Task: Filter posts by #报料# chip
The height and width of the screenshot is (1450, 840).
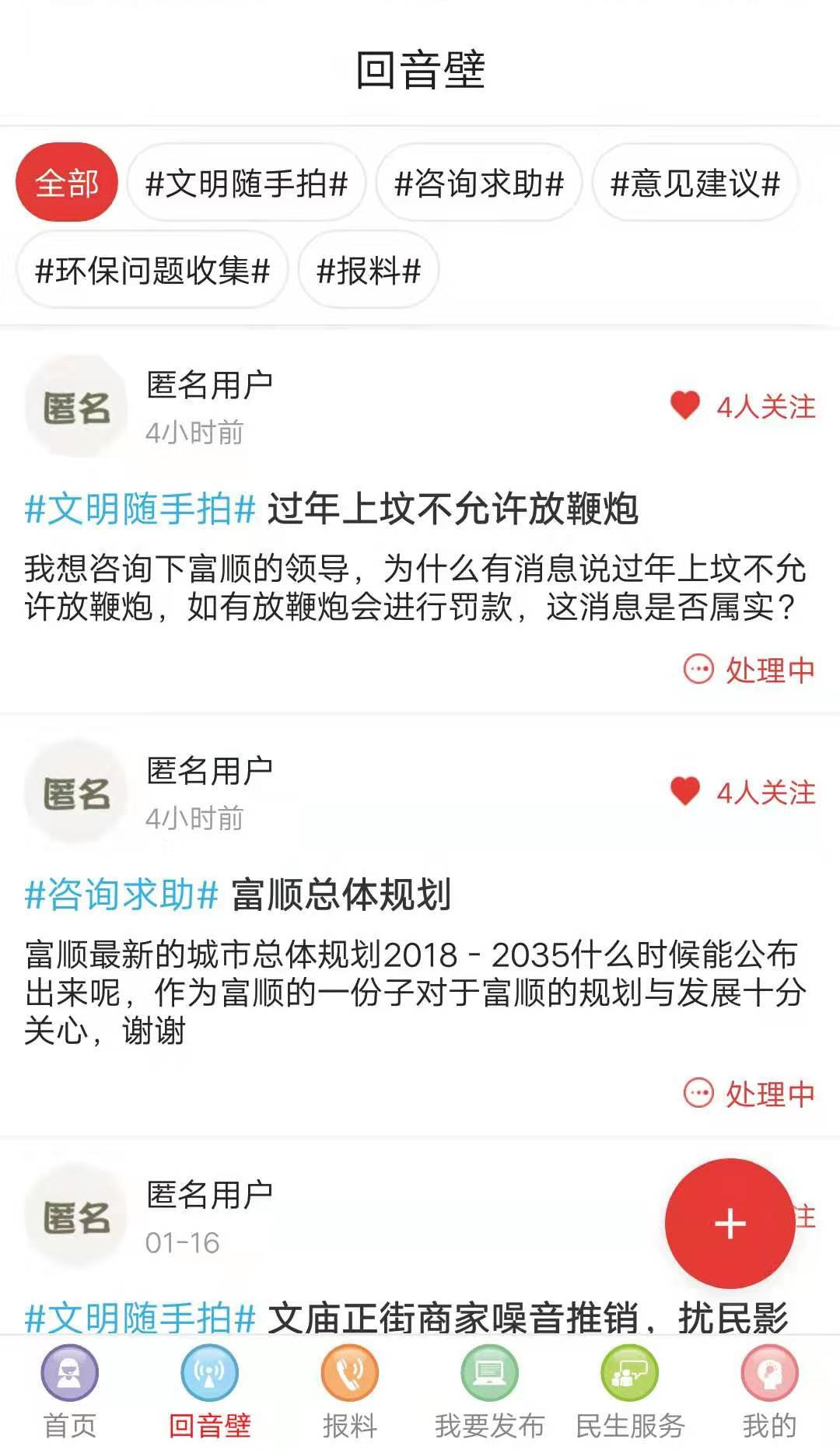Action: click(368, 271)
